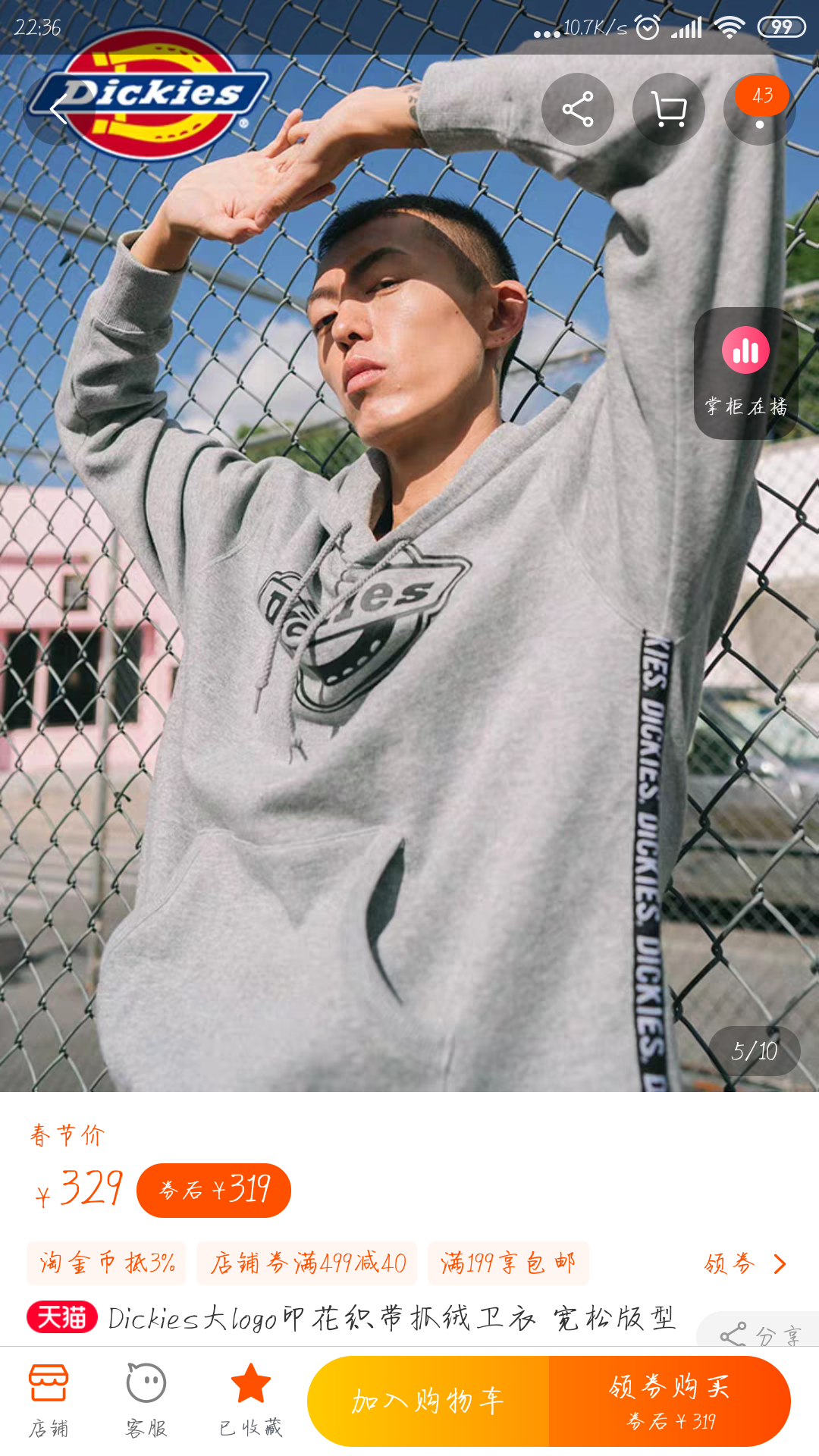
Task: Open the 店铺 store page
Action: 49,1401
